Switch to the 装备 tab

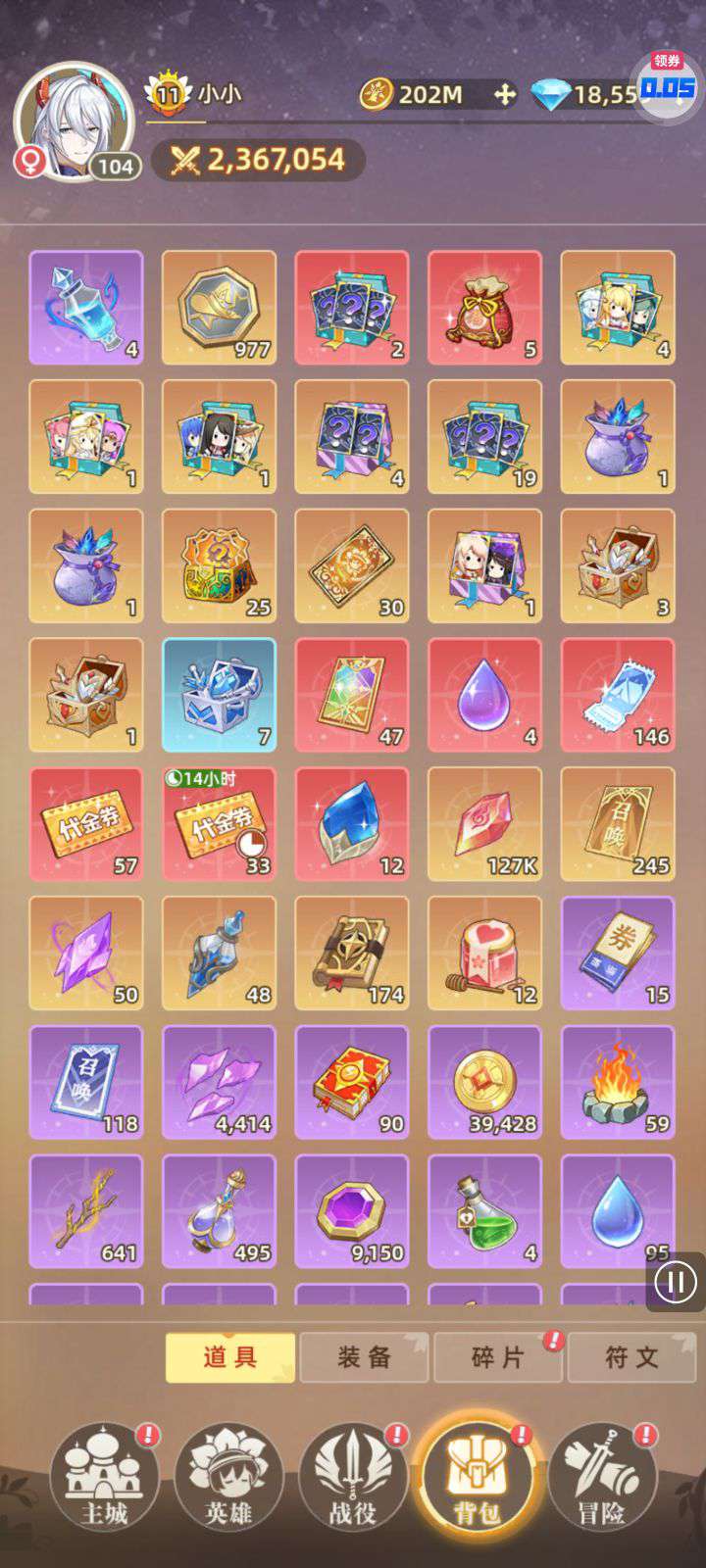tap(364, 1357)
